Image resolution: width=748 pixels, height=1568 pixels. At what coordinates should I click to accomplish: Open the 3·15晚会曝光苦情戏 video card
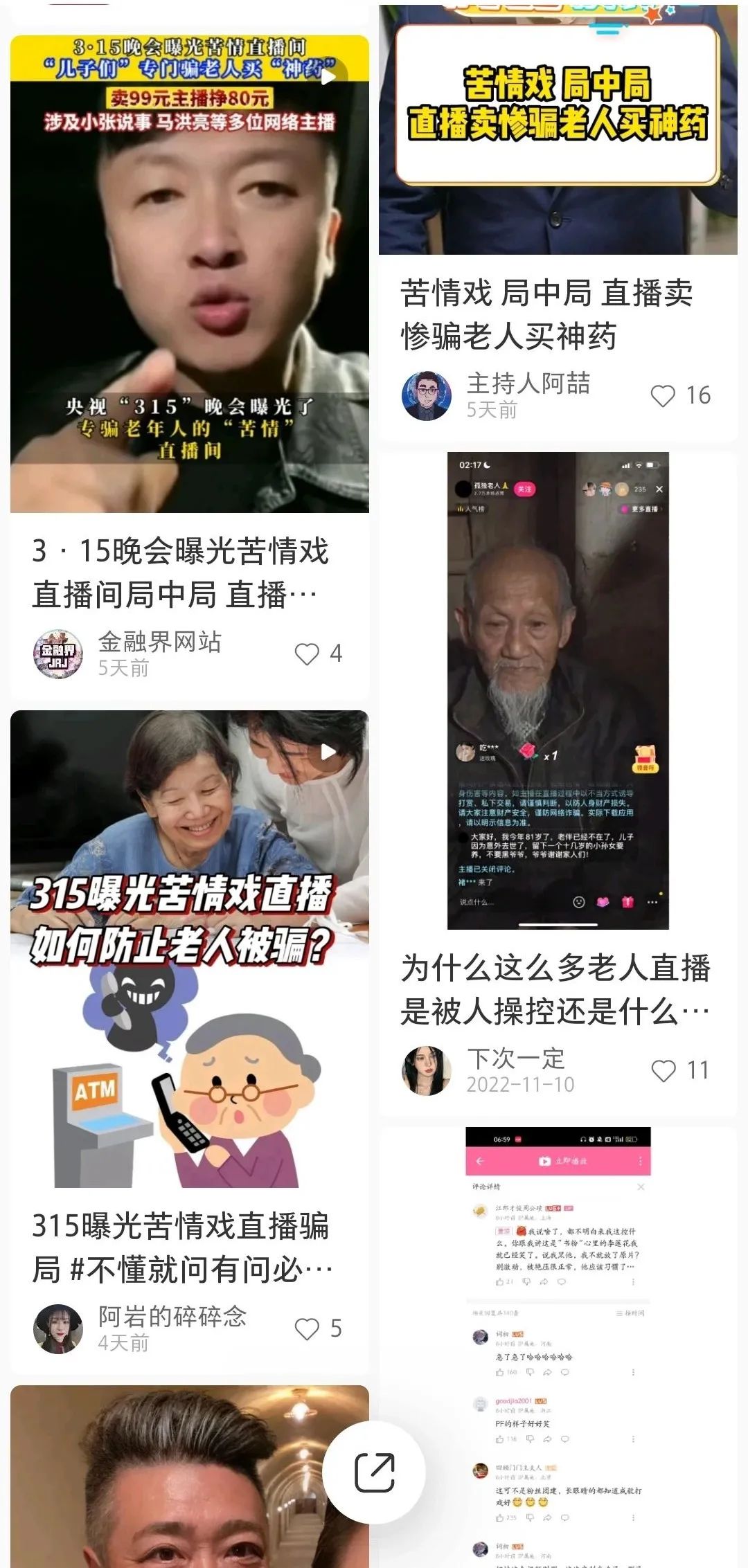189,277
